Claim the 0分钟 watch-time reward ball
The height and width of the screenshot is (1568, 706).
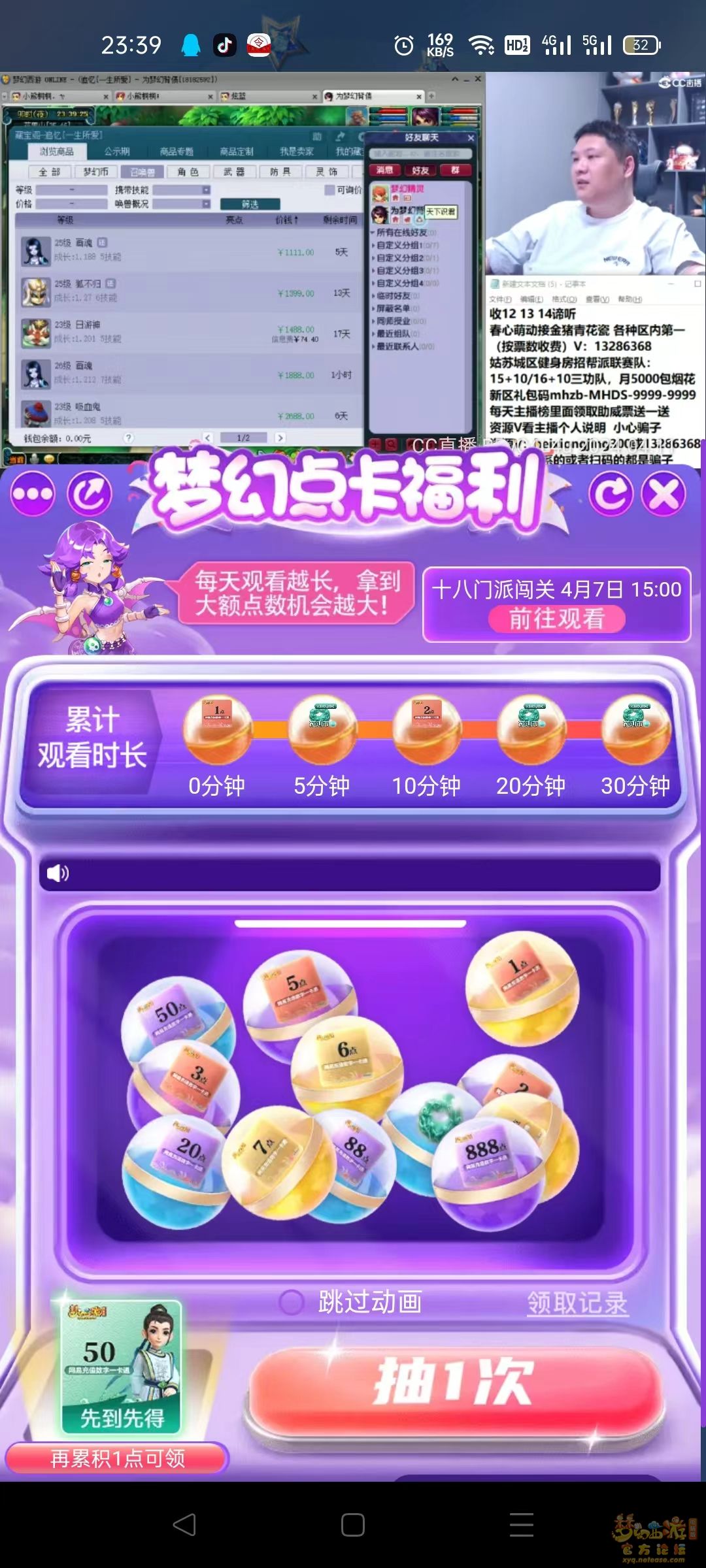217,729
